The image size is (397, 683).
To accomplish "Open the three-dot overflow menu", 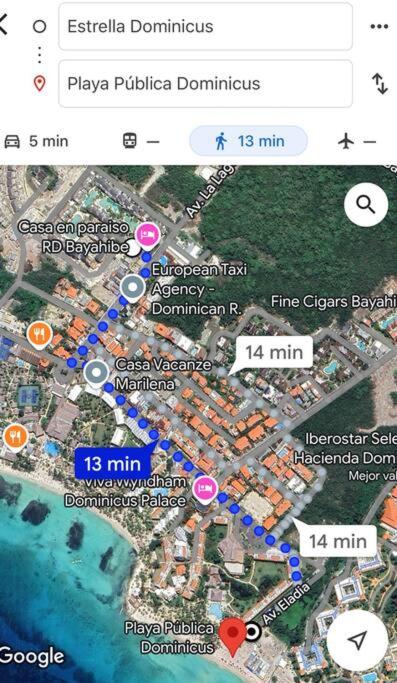I will click(379, 27).
